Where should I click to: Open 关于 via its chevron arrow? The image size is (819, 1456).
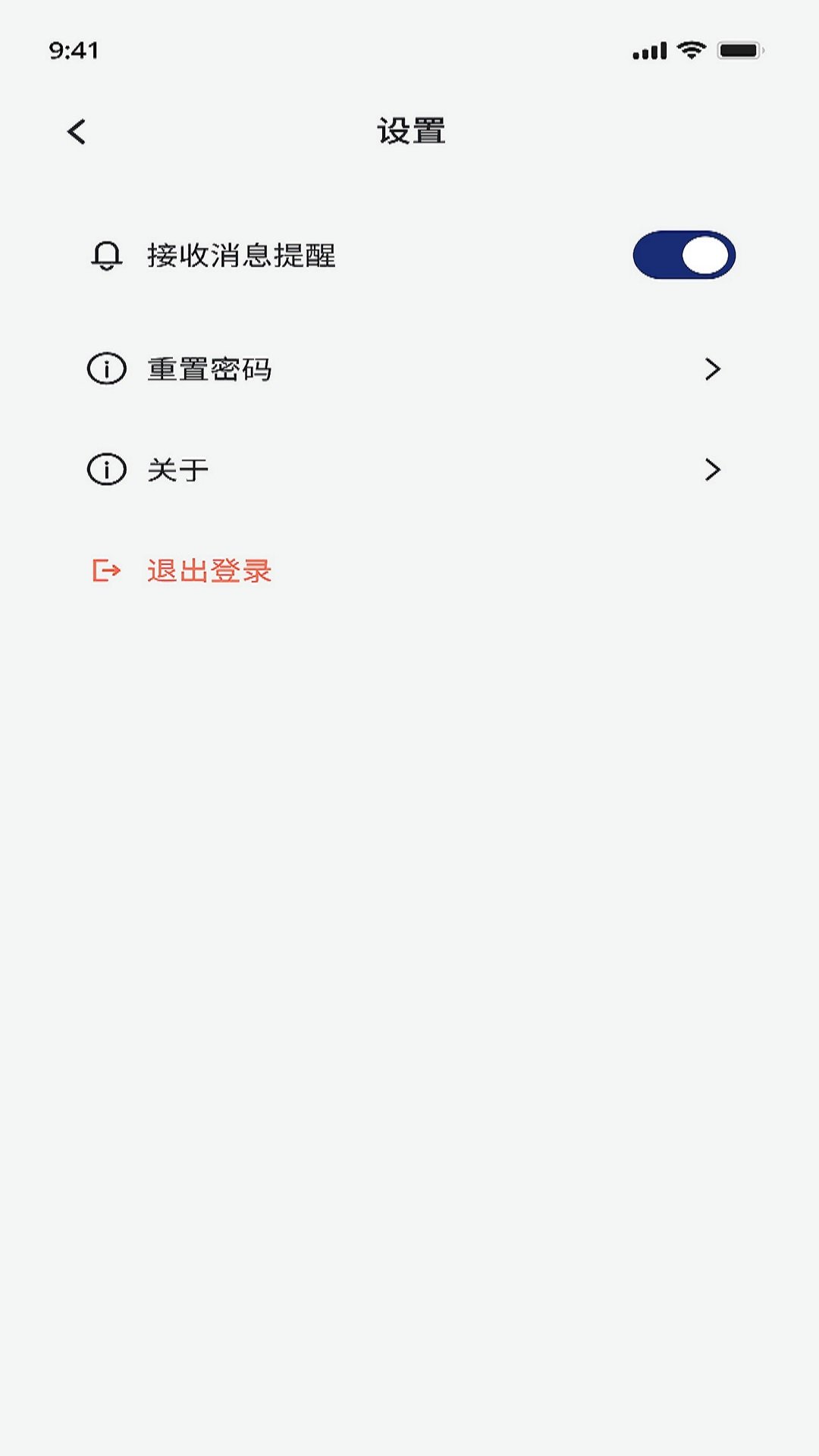tap(712, 470)
